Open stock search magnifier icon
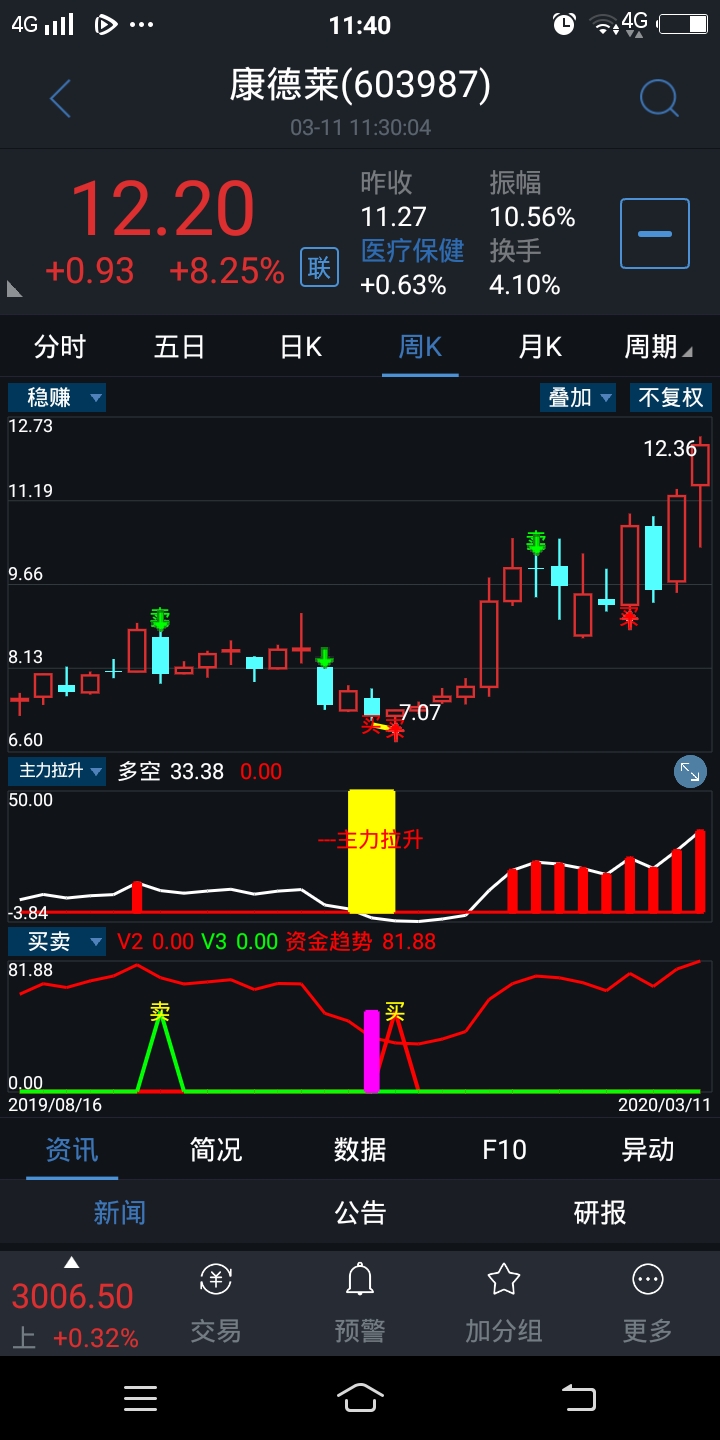Image resolution: width=720 pixels, height=1440 pixels. (659, 98)
